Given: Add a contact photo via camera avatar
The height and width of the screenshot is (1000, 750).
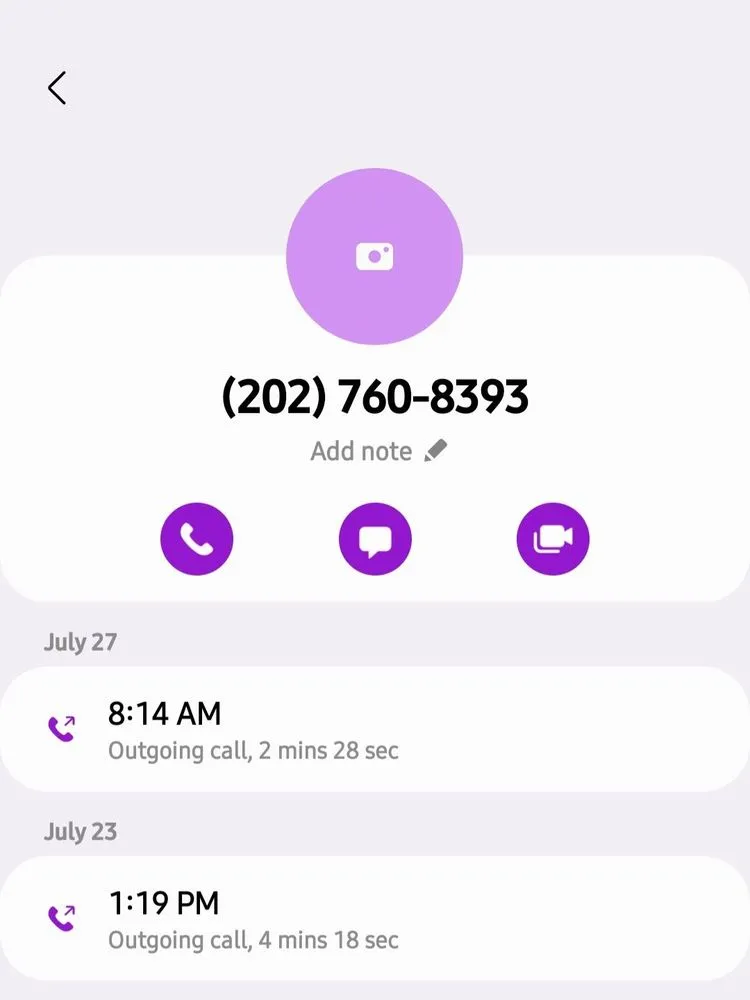Looking at the screenshot, I should tap(374, 256).
